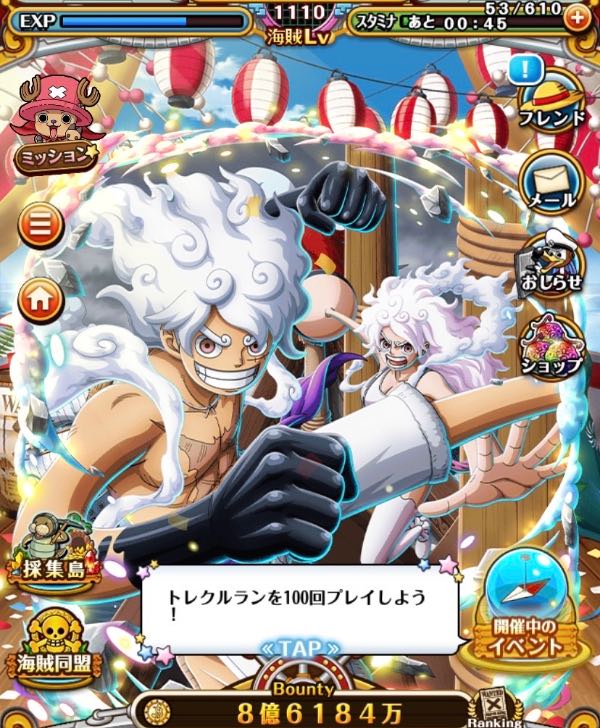Open the orange hamburger menu

click(x=40, y=226)
